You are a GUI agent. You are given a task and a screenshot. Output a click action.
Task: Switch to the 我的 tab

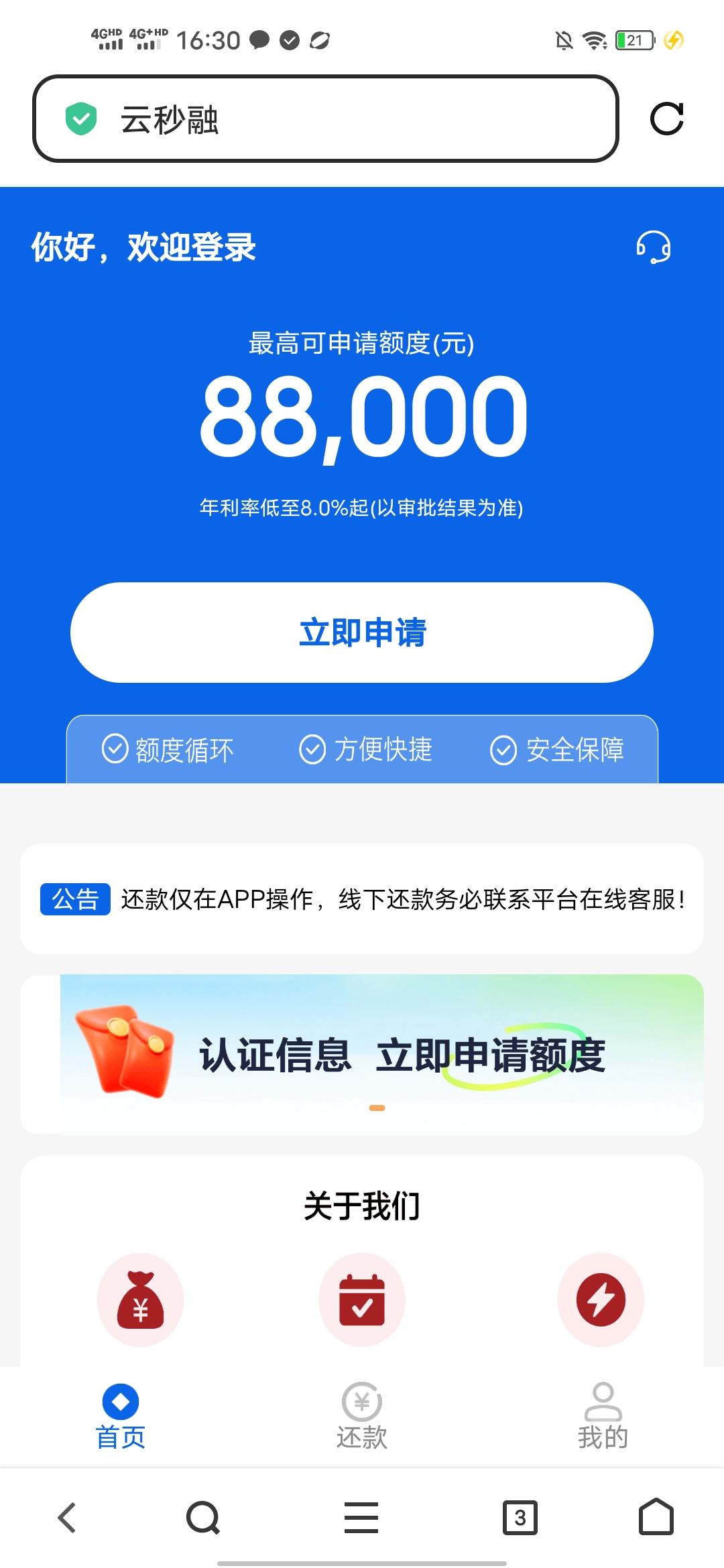(x=603, y=1417)
